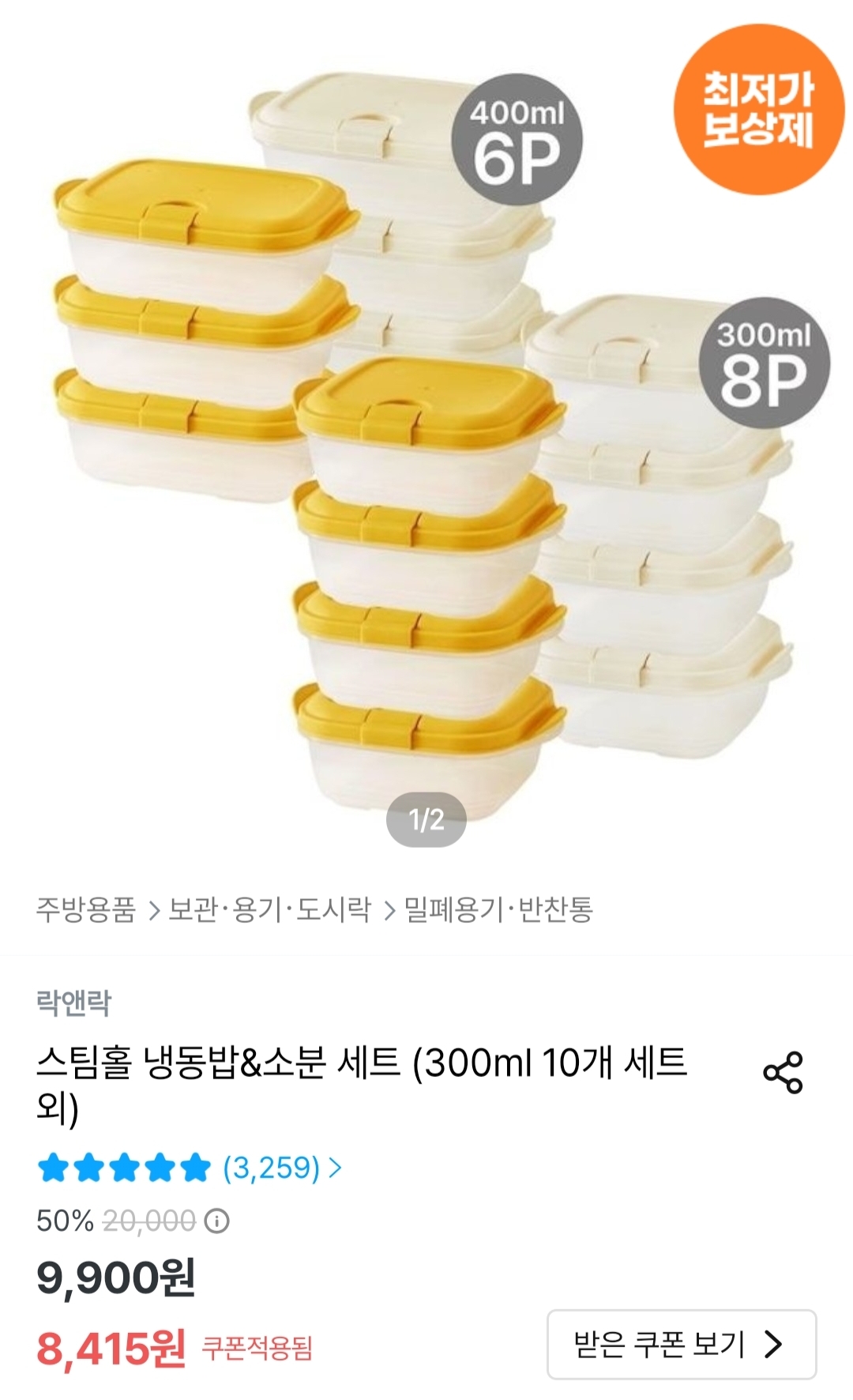Open the 주방용품 category breadcrumb
Viewport: 853px width, 1400px height.
pos(86,909)
